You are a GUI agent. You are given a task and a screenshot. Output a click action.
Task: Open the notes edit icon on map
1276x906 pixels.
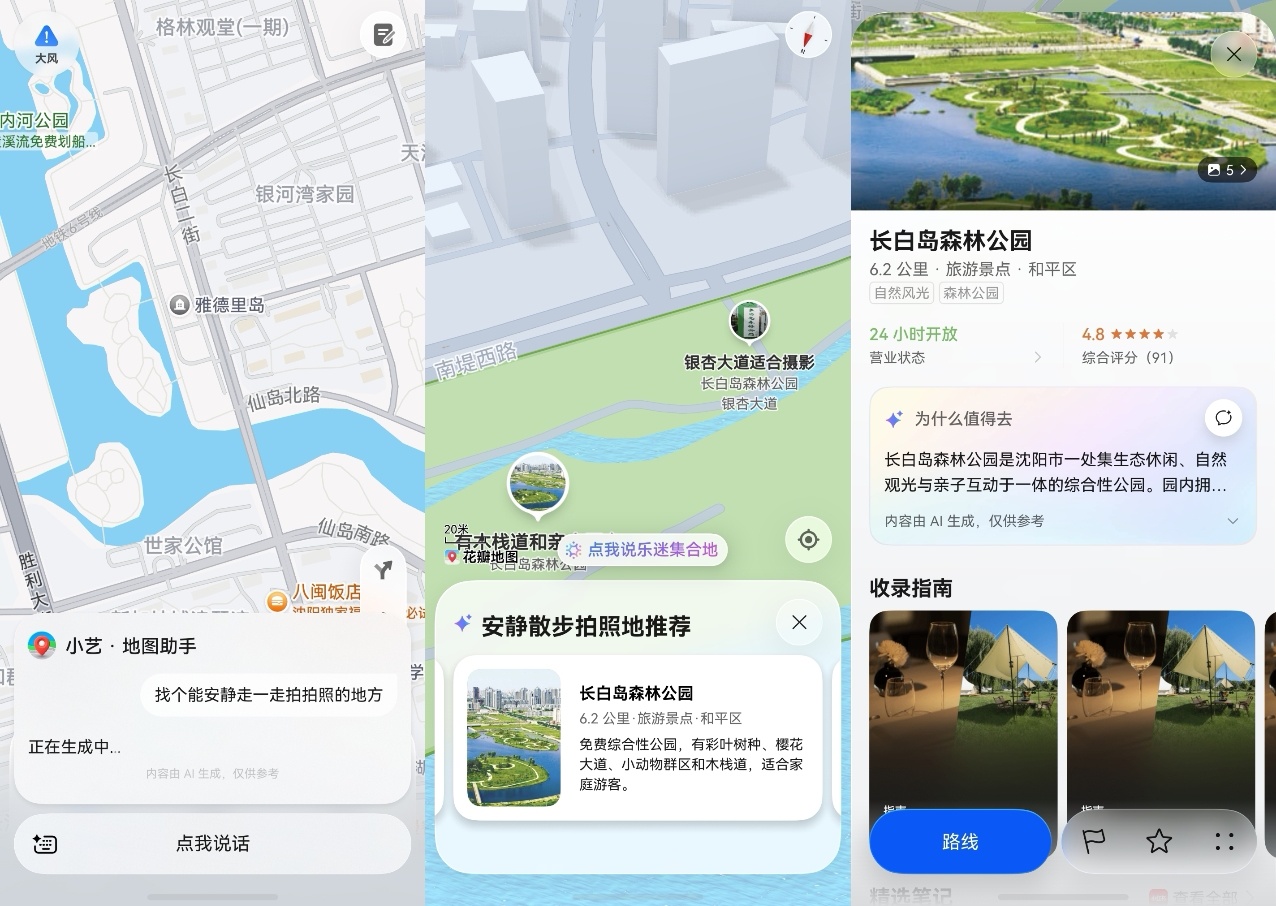point(383,36)
